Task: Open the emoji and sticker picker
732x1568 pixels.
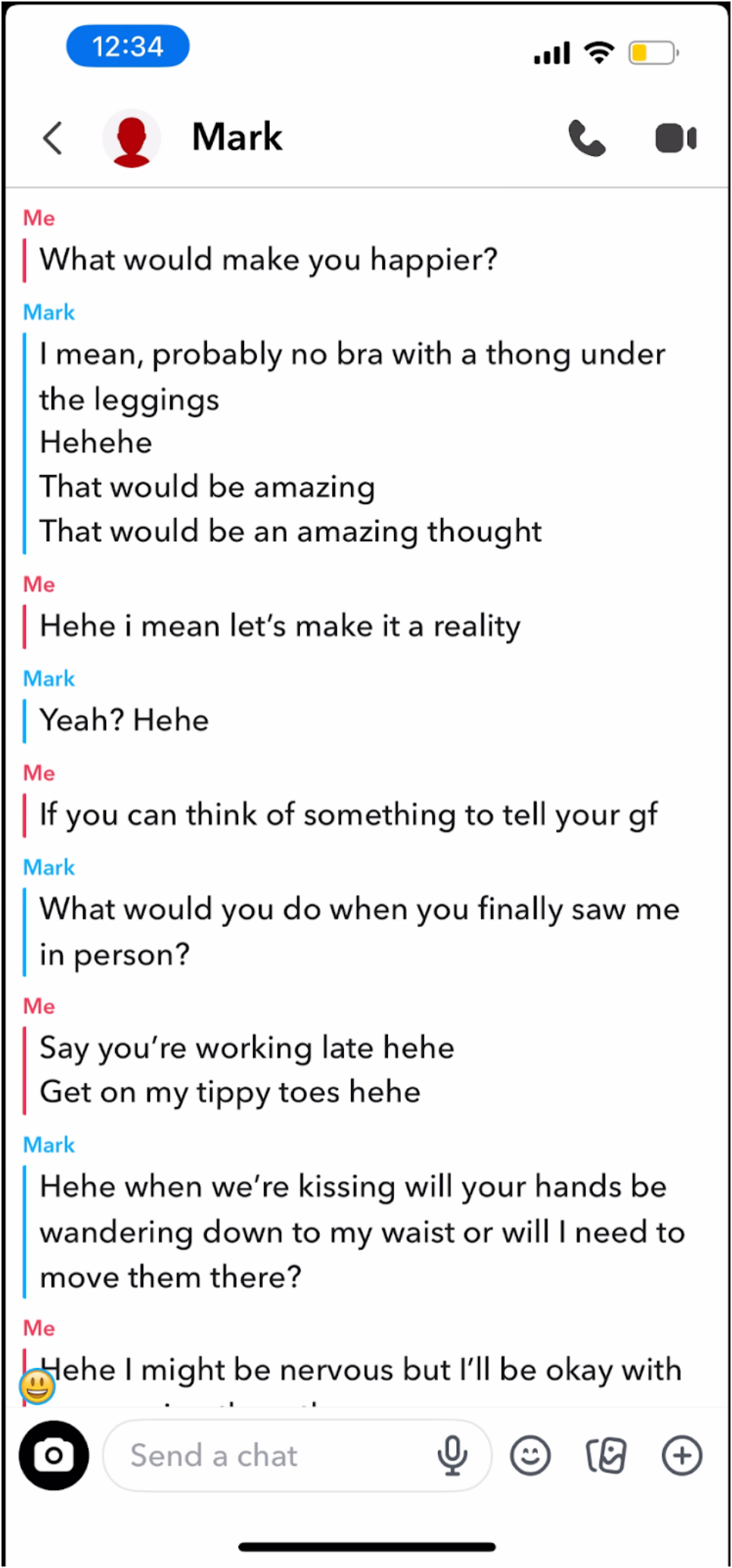Action: pyautogui.click(x=530, y=1455)
